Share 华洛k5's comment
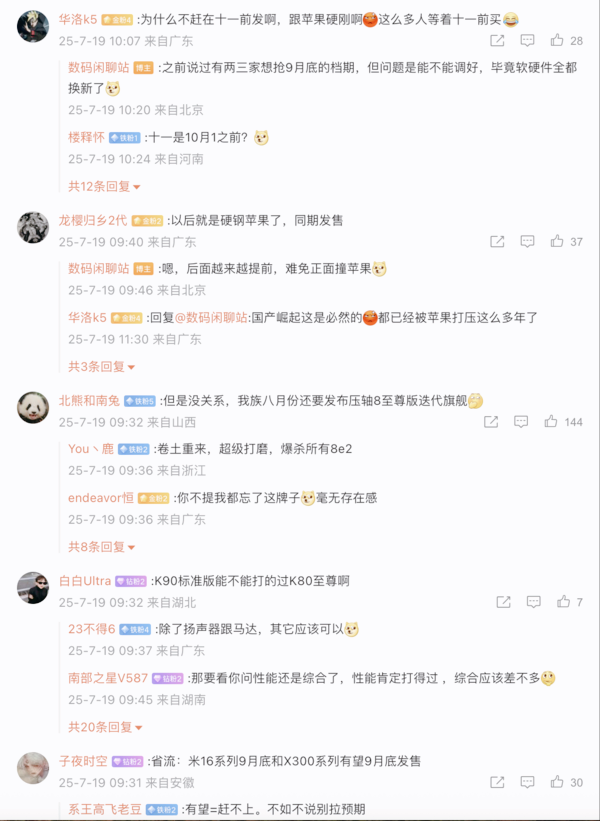 [498, 41]
